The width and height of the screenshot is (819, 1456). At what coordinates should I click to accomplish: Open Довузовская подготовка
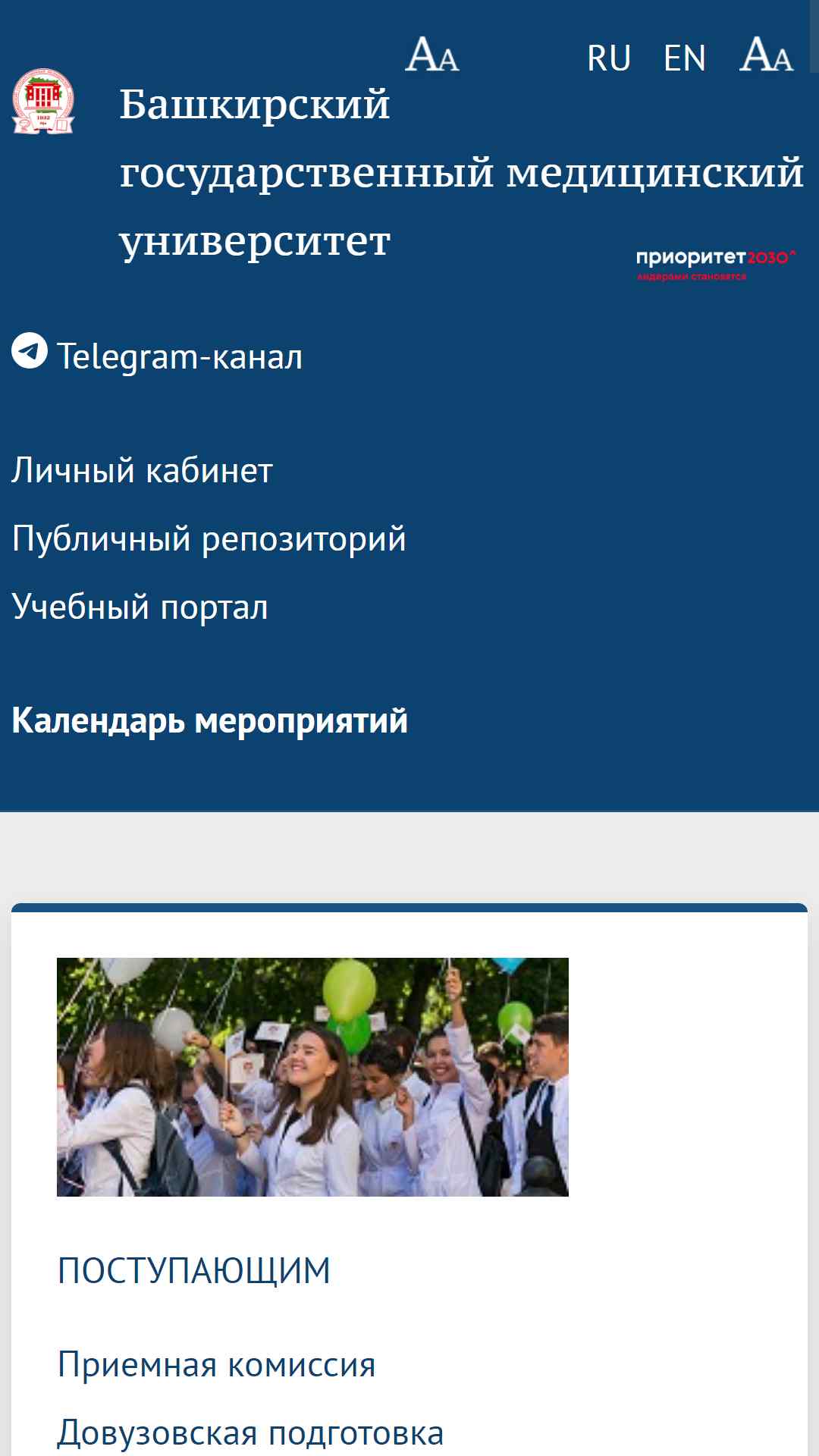tap(250, 1433)
